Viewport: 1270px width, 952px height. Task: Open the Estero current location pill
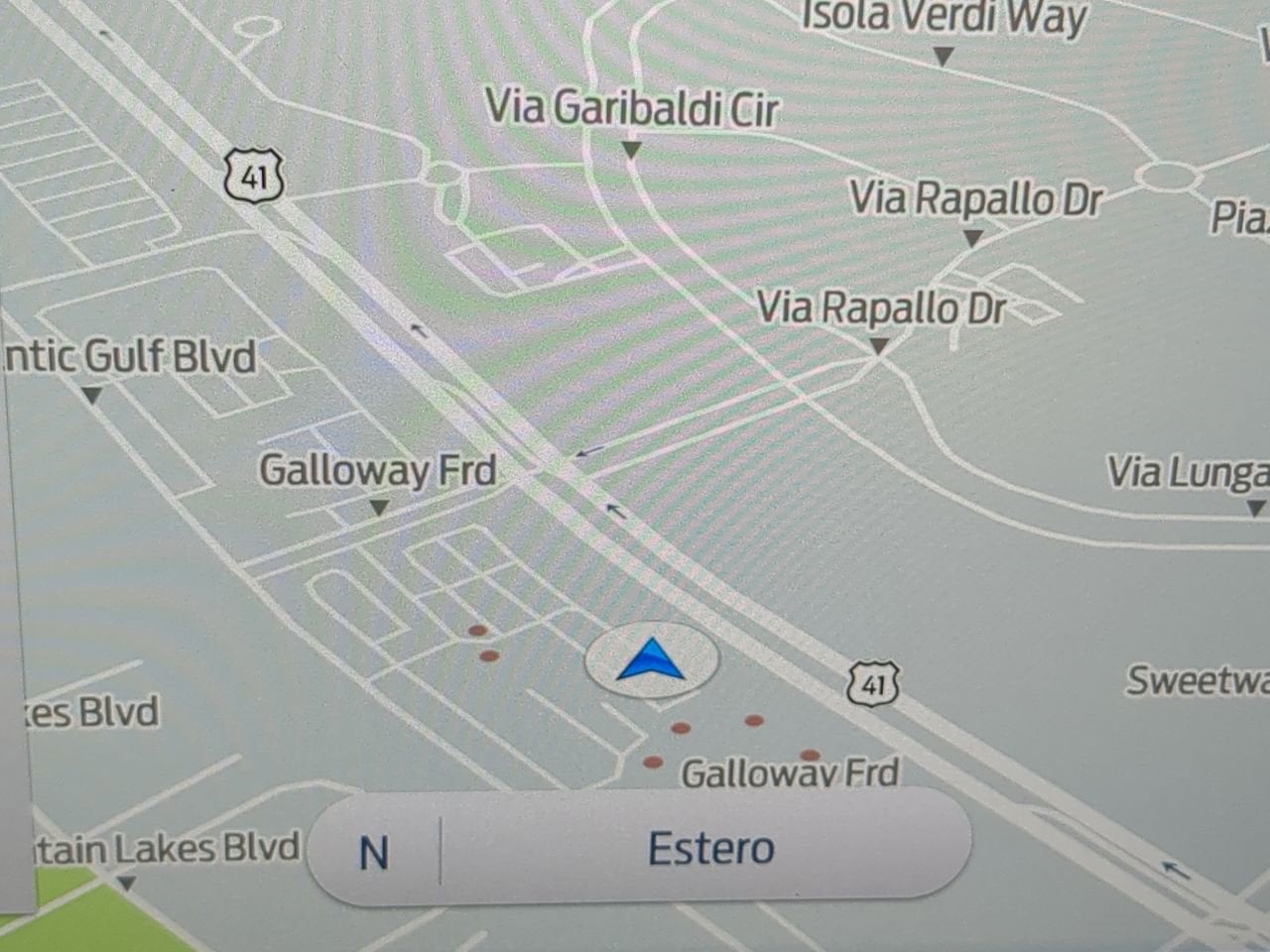[710, 849]
